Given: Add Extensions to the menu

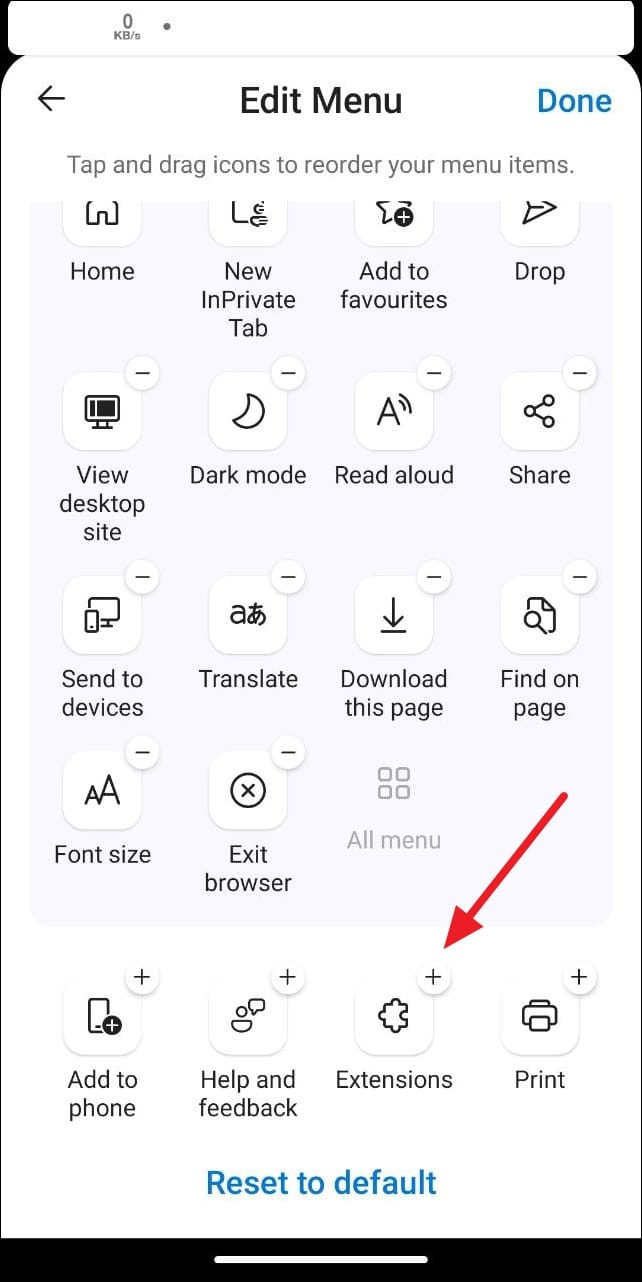Looking at the screenshot, I should click(434, 977).
